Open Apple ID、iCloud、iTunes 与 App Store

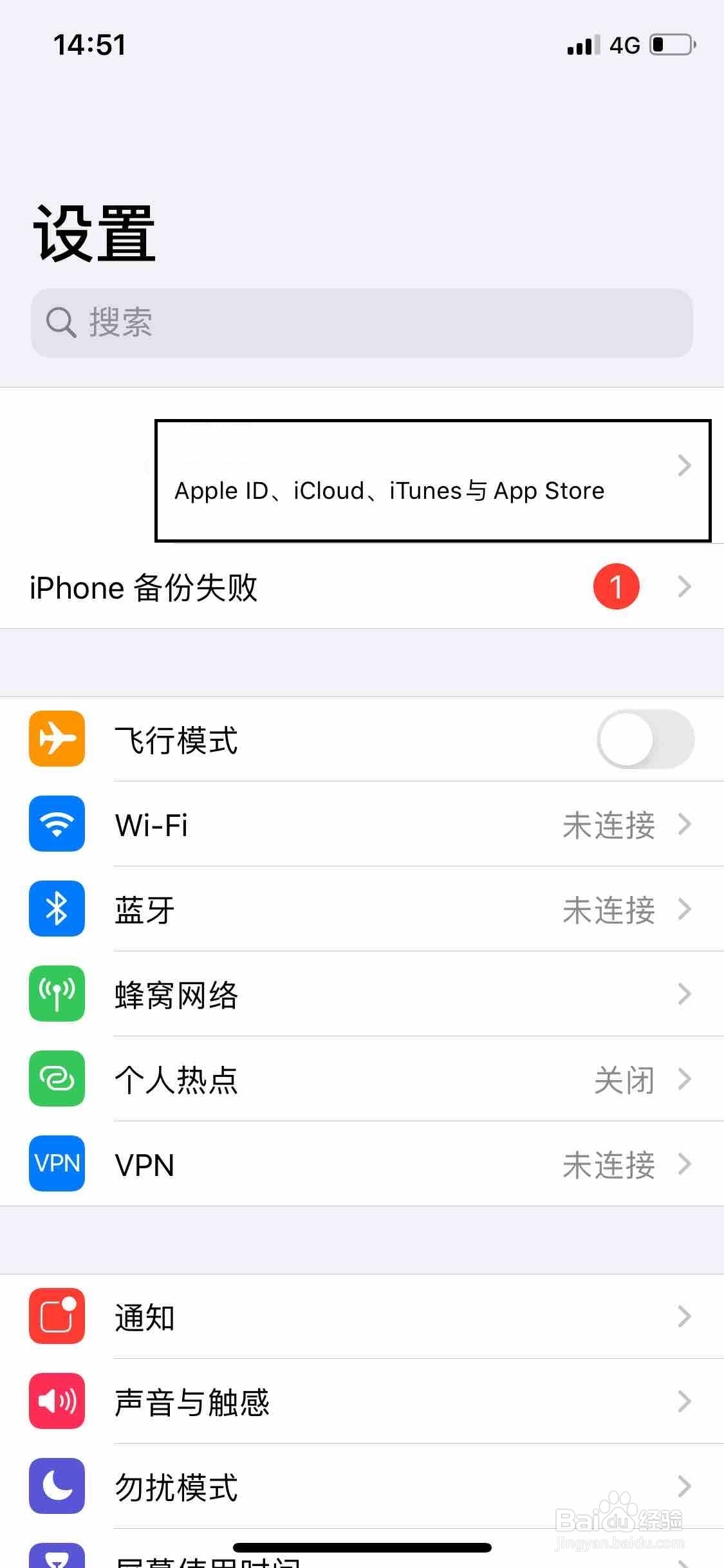(x=390, y=490)
